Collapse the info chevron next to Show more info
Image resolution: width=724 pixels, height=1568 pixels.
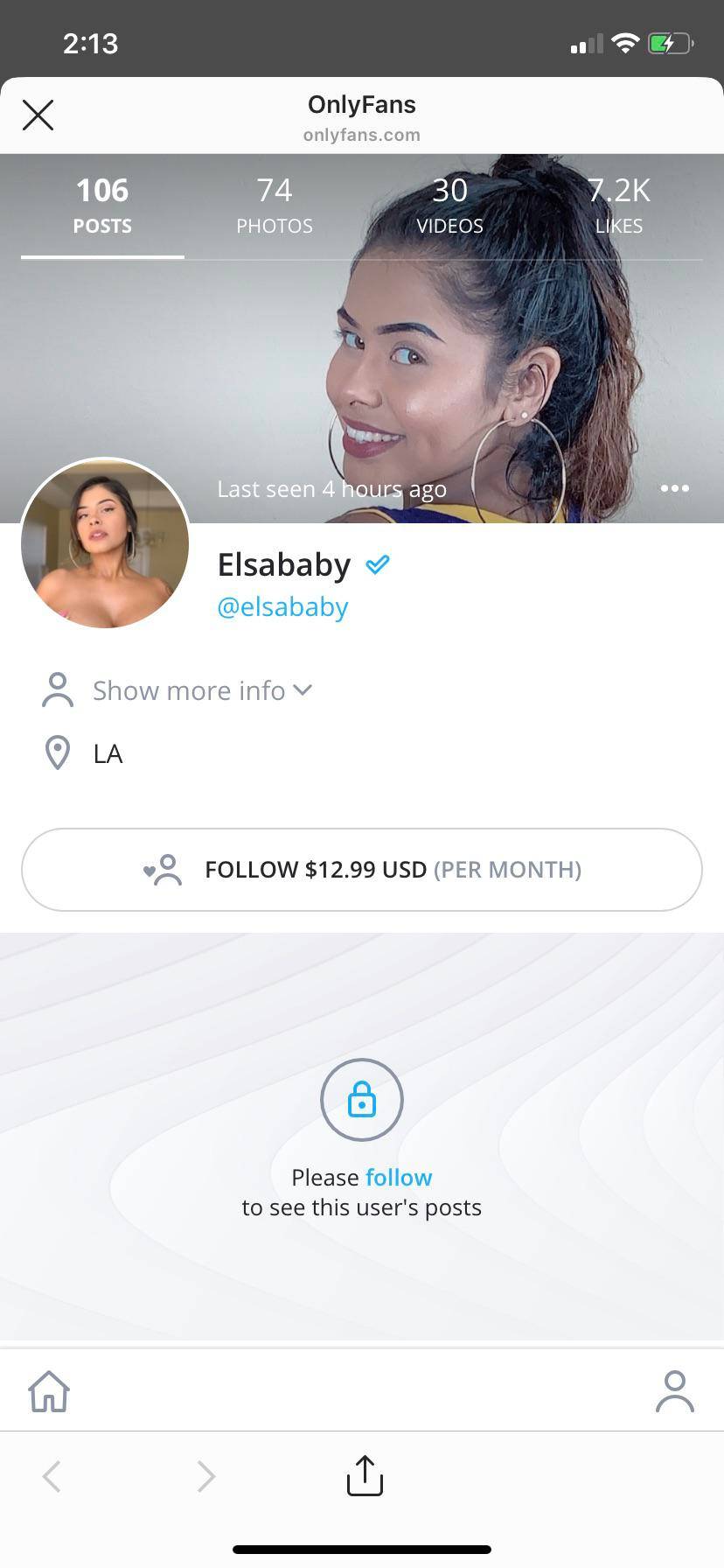click(302, 690)
